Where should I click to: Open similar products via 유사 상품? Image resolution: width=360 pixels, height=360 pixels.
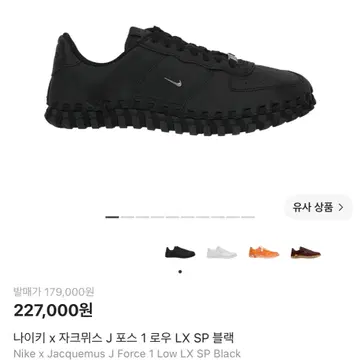[x=318, y=208]
